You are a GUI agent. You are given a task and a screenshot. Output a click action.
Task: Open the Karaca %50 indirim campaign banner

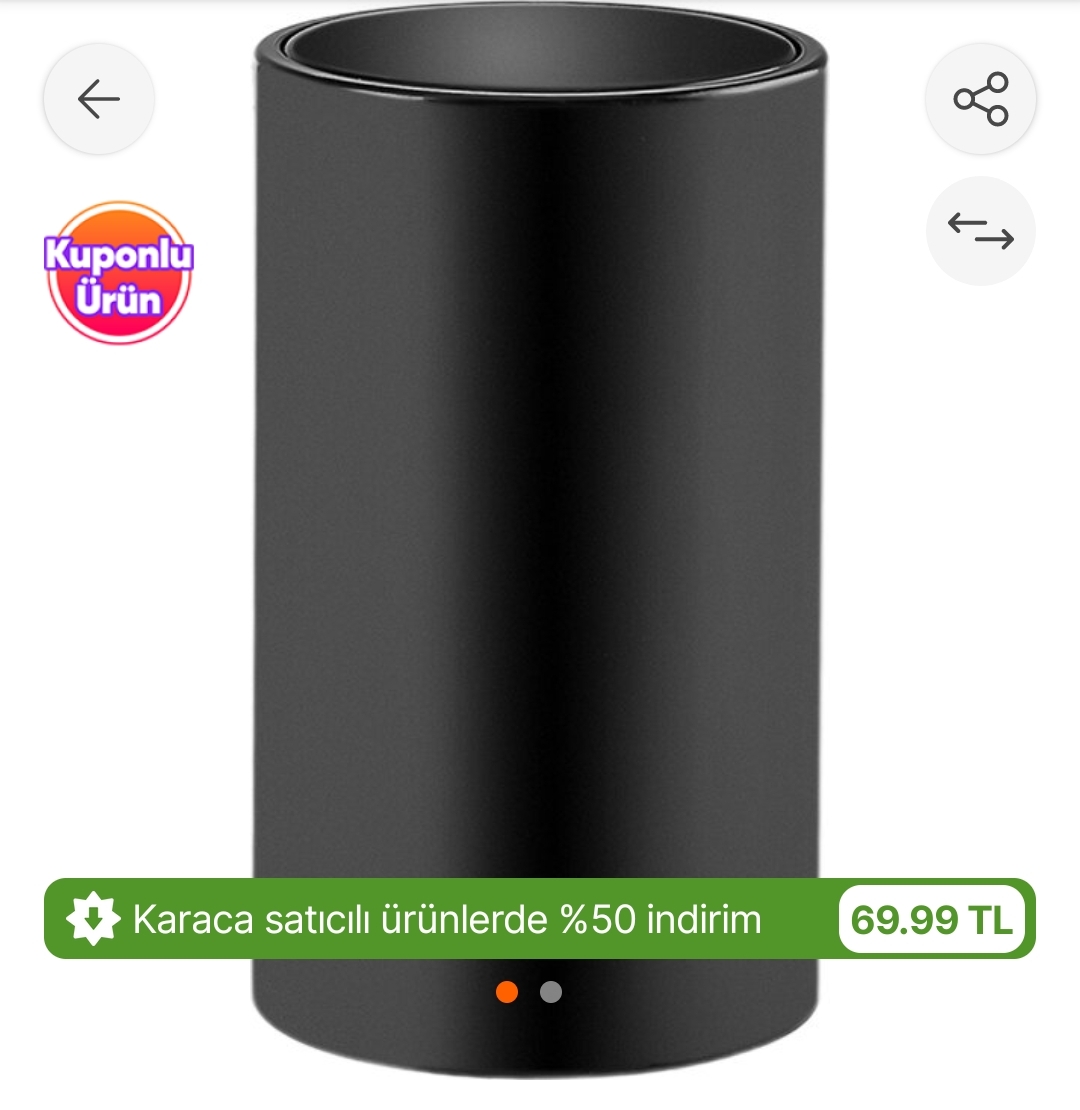(446, 919)
